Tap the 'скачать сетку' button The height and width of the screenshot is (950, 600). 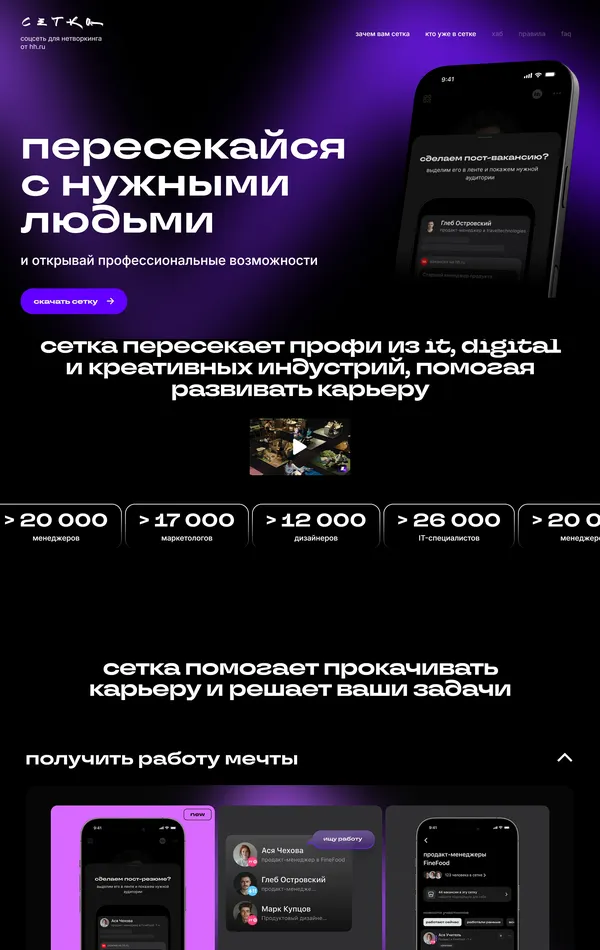pyautogui.click(x=74, y=301)
